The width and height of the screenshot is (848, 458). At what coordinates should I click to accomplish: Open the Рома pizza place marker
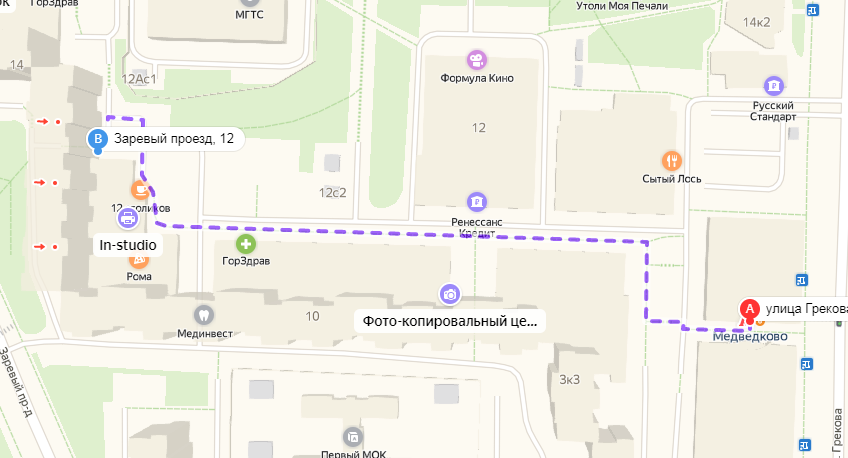139,258
